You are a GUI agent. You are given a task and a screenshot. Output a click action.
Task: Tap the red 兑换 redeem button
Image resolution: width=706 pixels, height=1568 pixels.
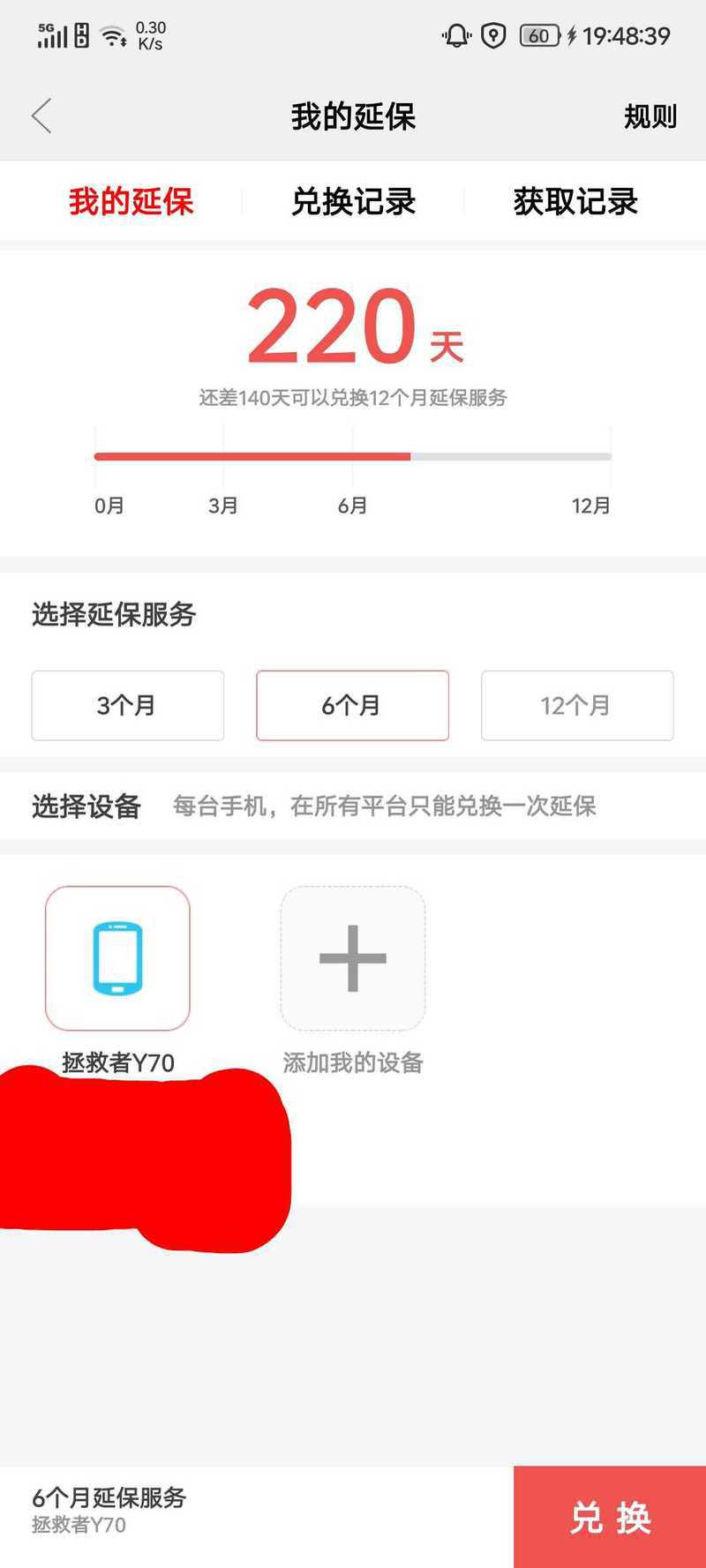[610, 1518]
